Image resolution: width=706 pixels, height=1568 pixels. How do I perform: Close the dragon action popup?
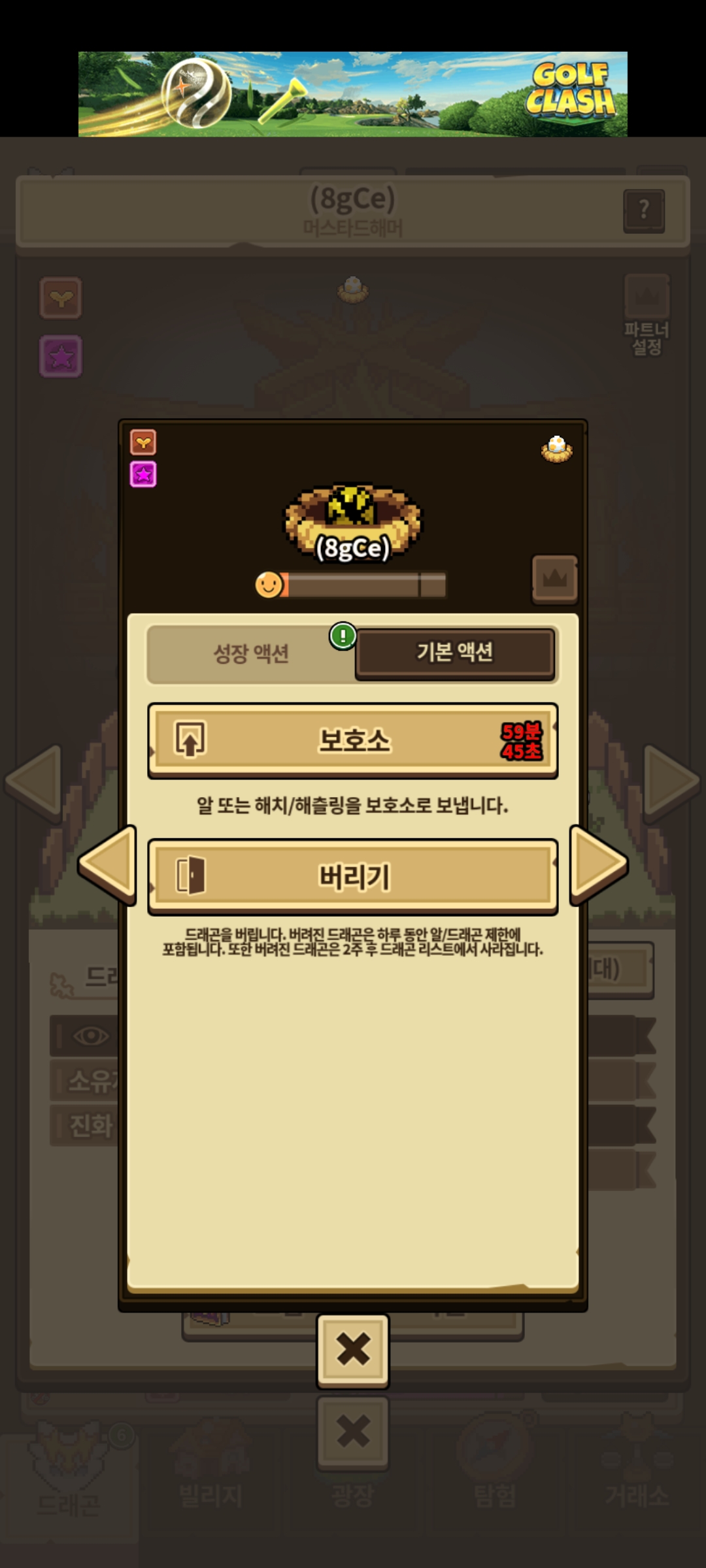point(353,1349)
